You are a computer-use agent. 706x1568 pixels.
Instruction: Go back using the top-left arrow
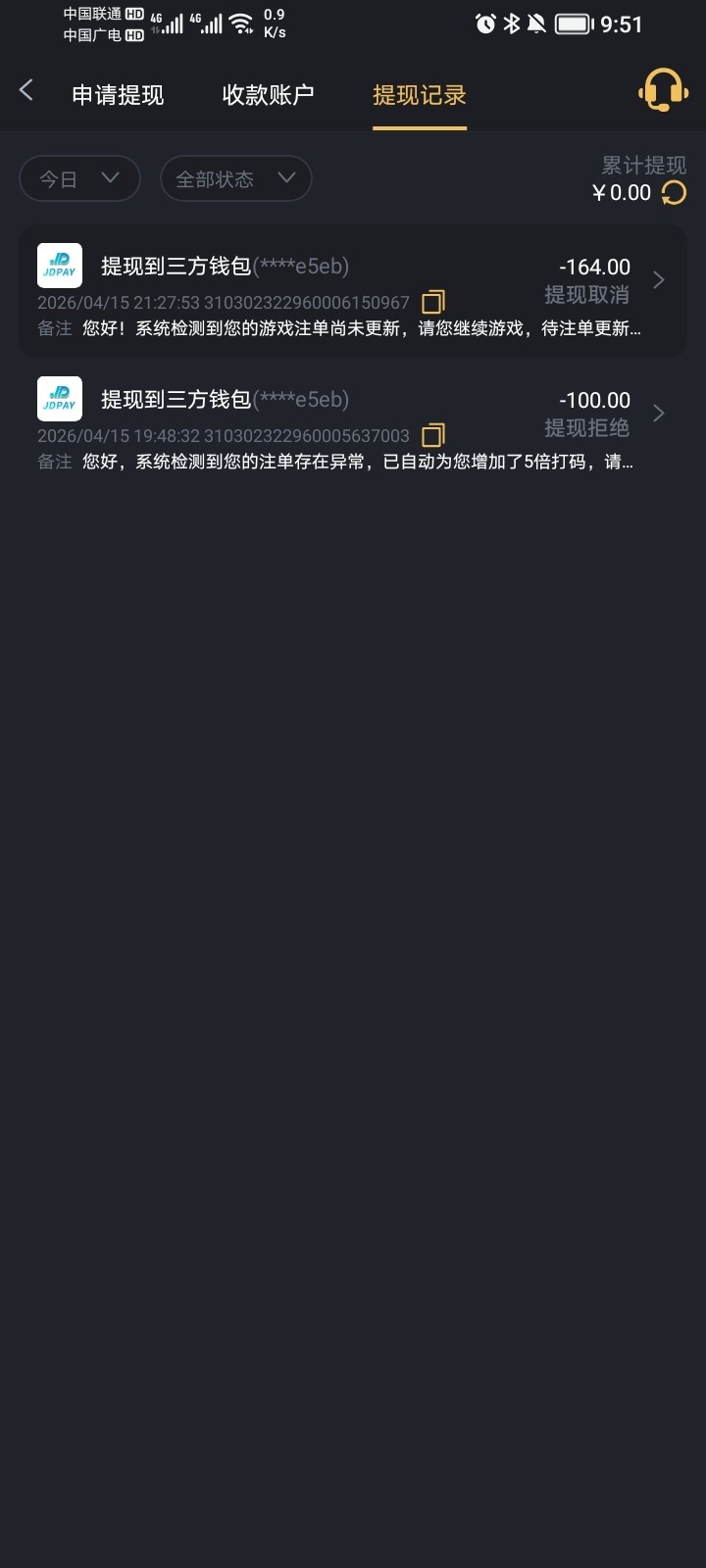(x=26, y=91)
